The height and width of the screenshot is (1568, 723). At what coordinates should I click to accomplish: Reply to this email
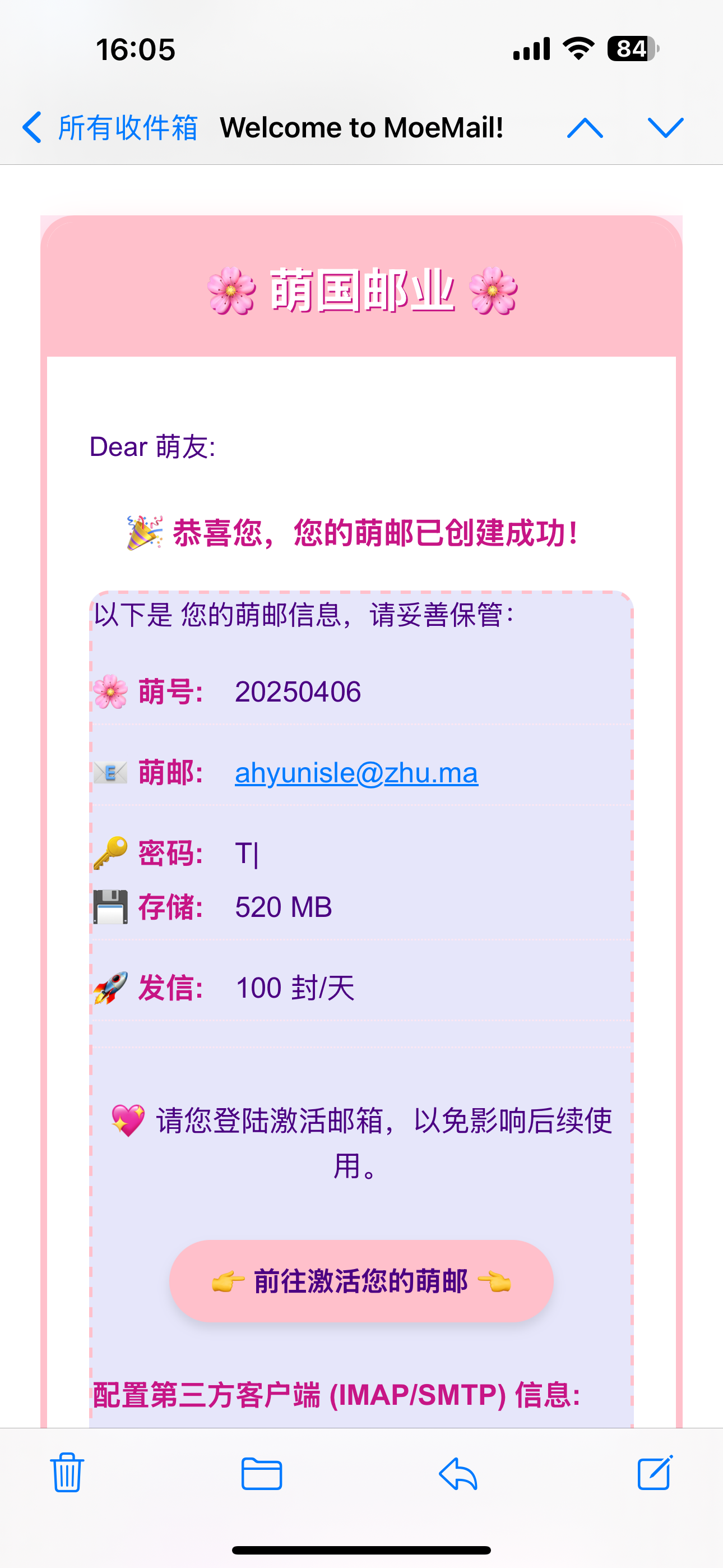pyautogui.click(x=458, y=1473)
